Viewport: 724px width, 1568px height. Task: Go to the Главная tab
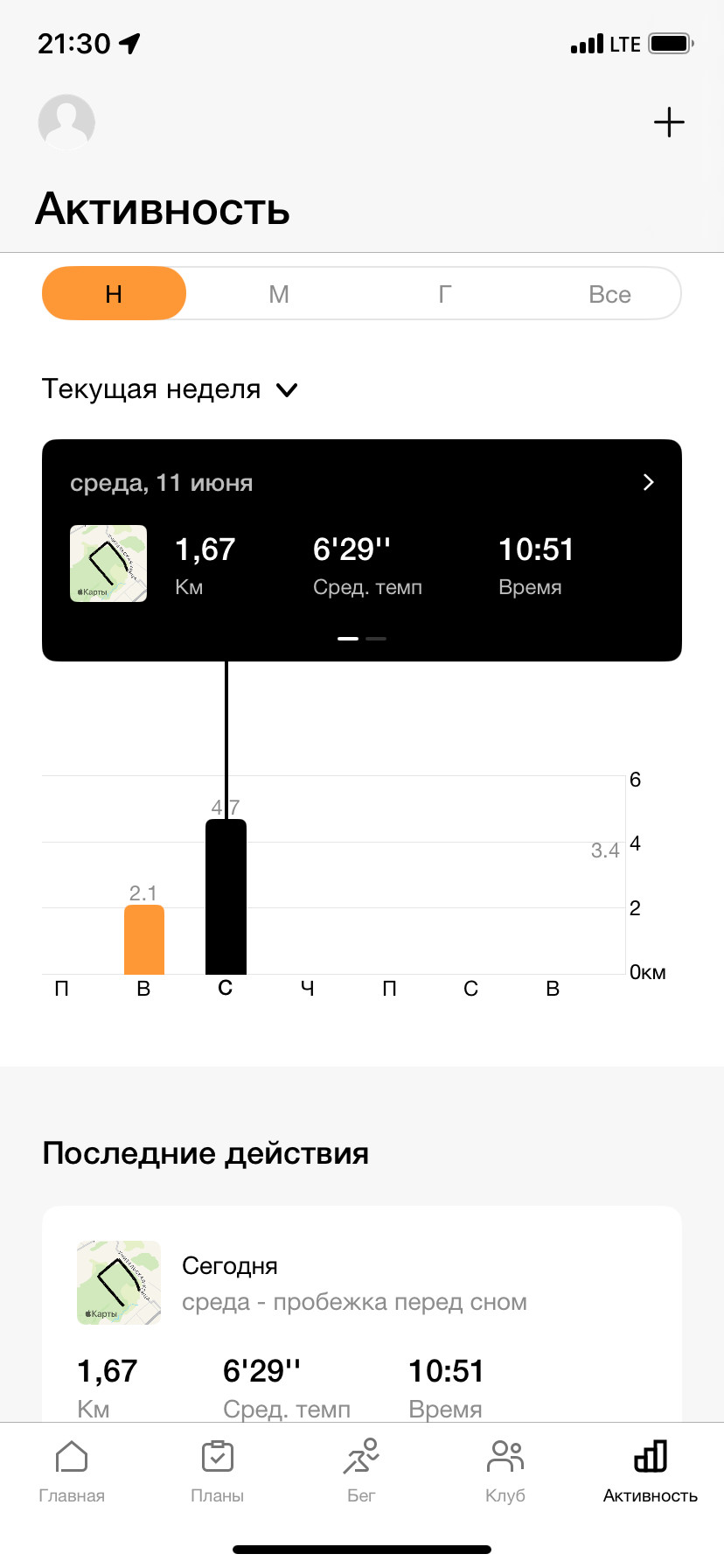[72, 1472]
